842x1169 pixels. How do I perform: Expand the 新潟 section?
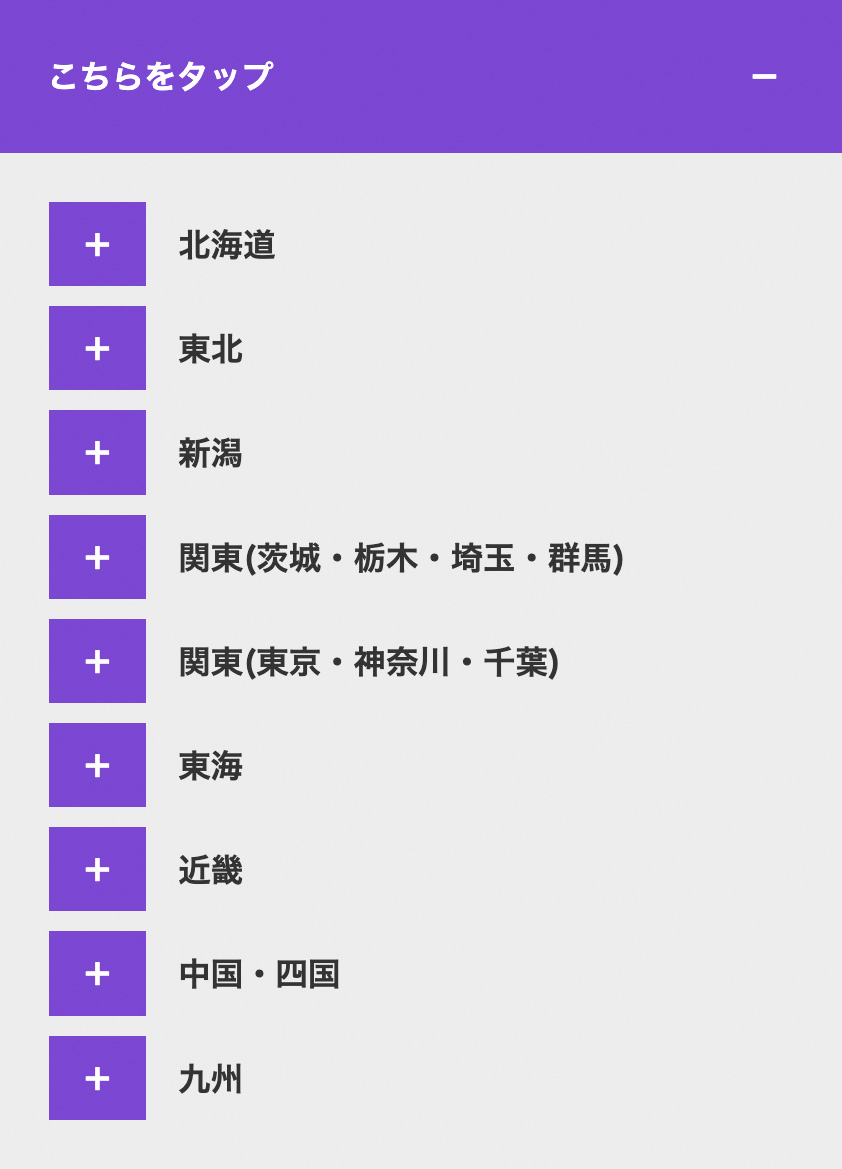click(x=97, y=452)
